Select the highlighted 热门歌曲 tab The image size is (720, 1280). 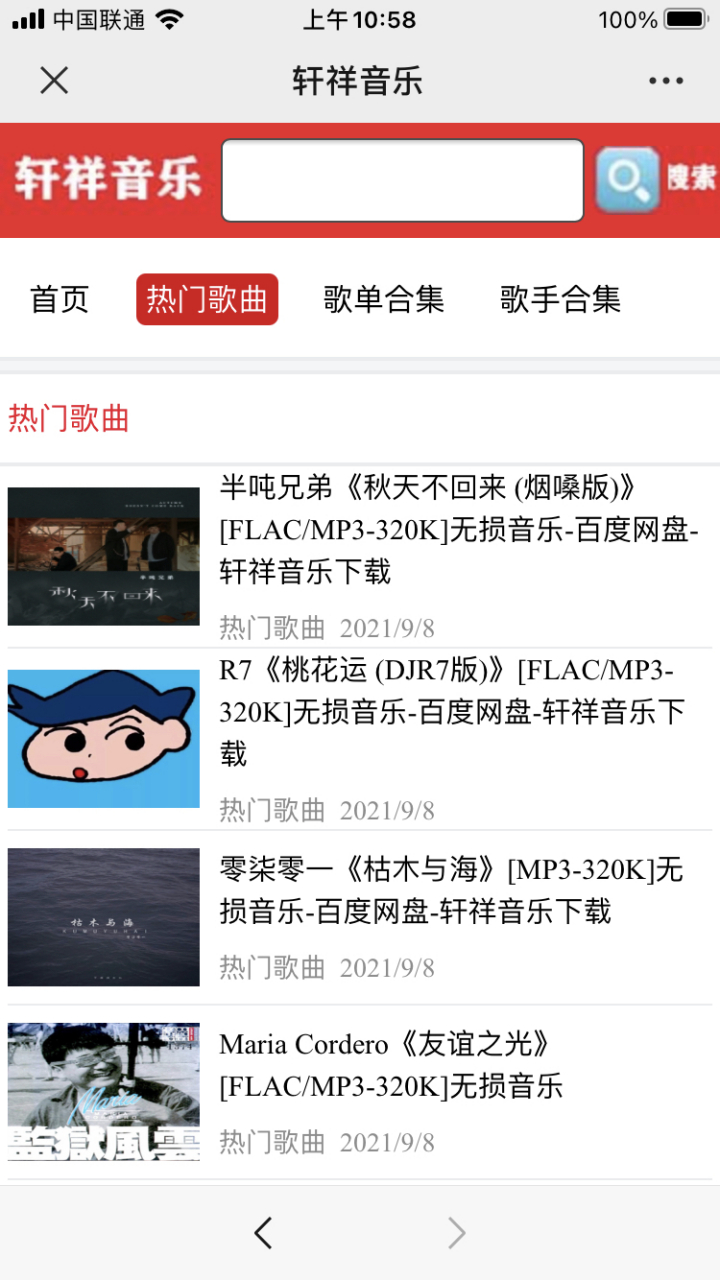[x=206, y=299]
